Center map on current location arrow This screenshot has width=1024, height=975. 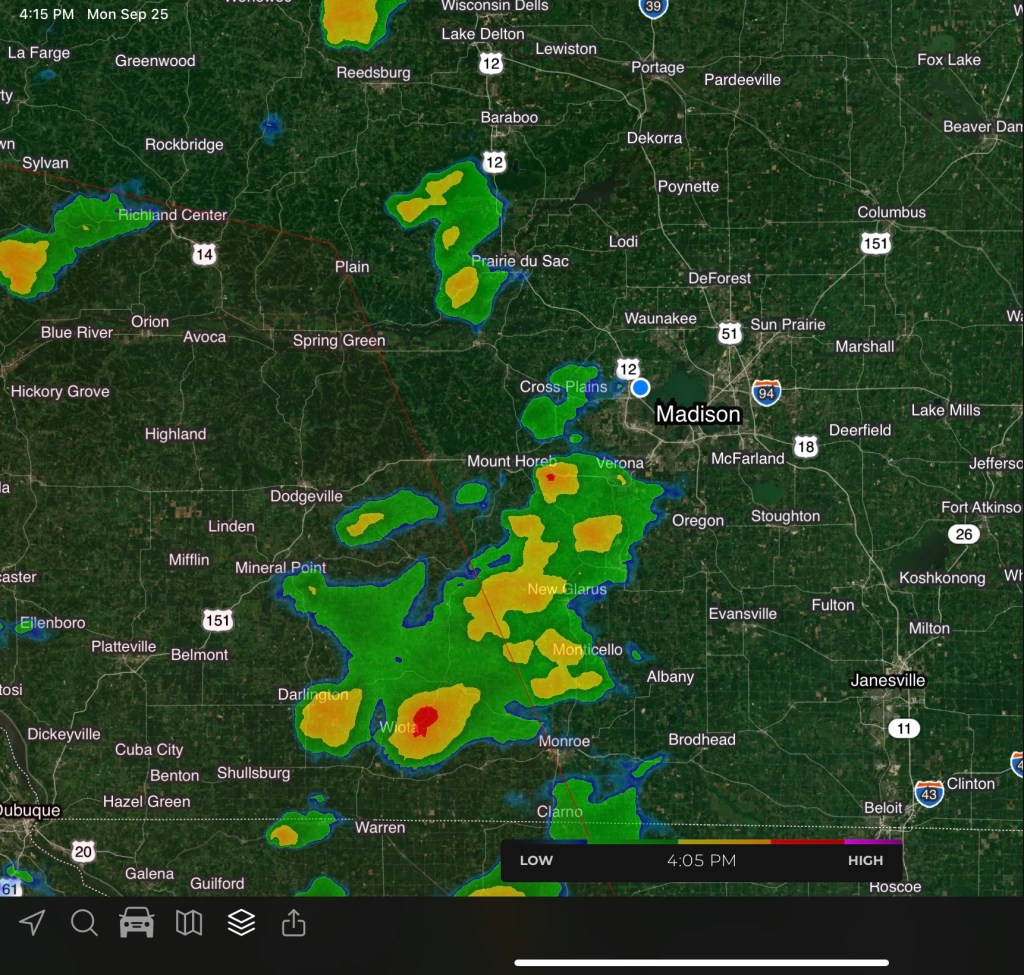(x=32, y=922)
